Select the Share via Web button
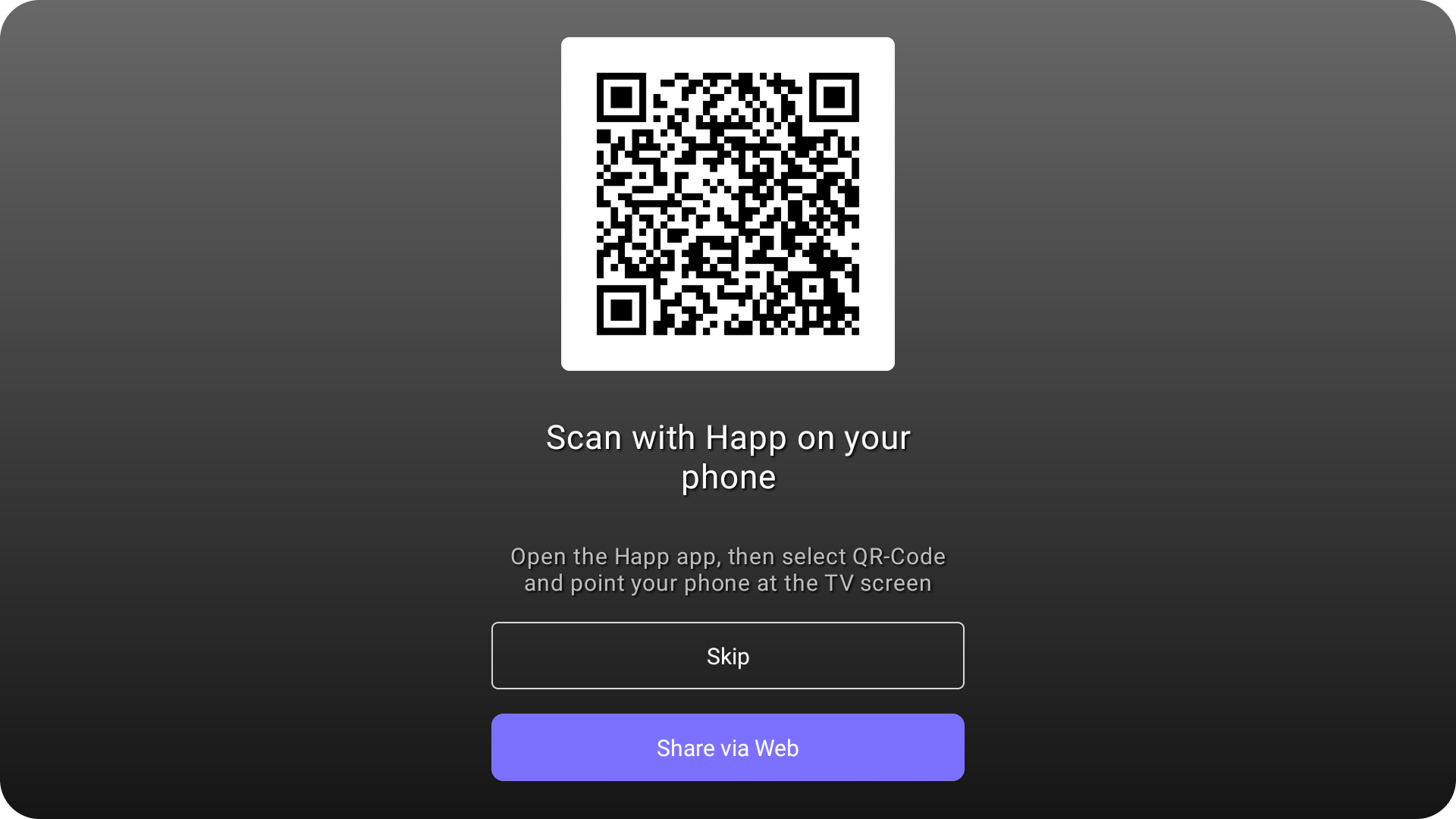This screenshot has width=1456, height=819. click(x=727, y=748)
